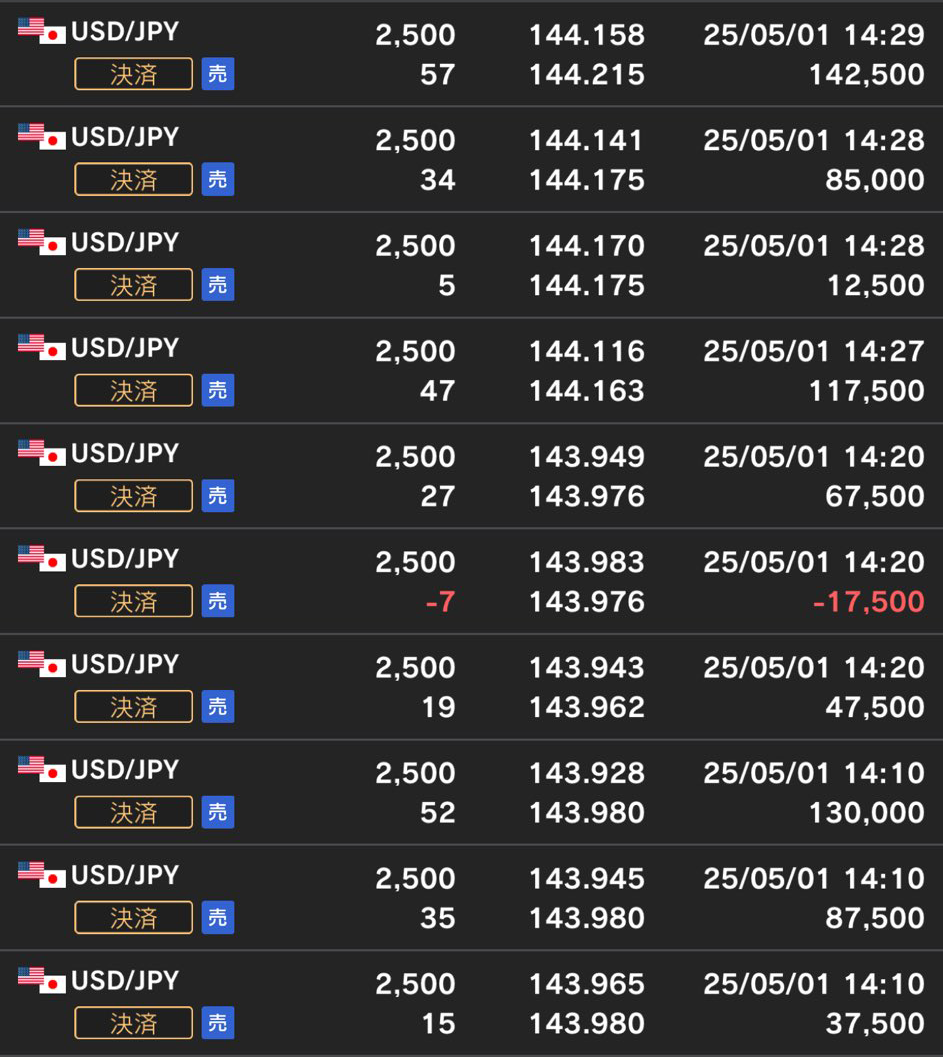The image size is (943, 1057).
Task: Settle the position entered at 144.141
Action: [x=133, y=180]
